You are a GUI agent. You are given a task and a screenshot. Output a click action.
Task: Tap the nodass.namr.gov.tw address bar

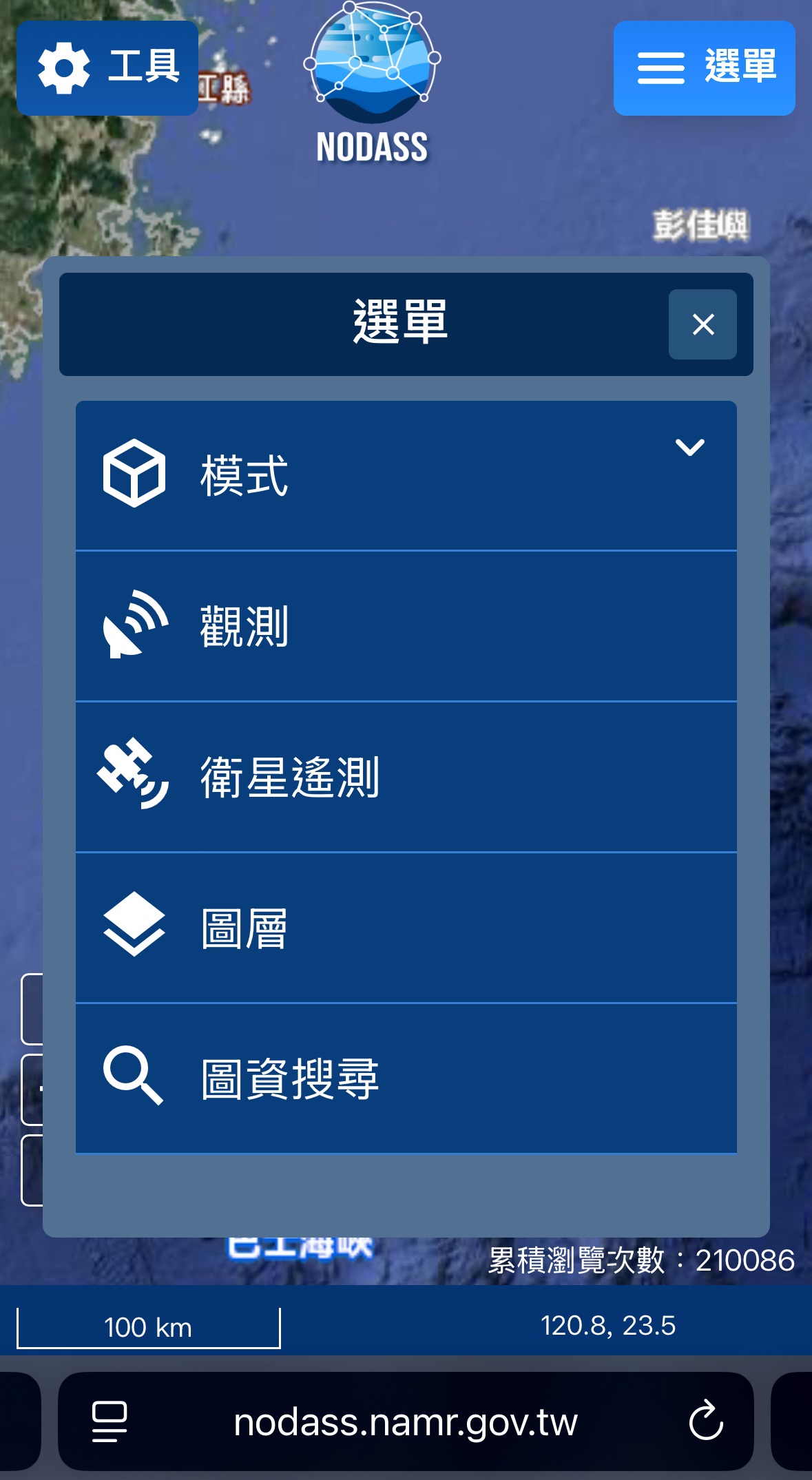click(405, 1421)
